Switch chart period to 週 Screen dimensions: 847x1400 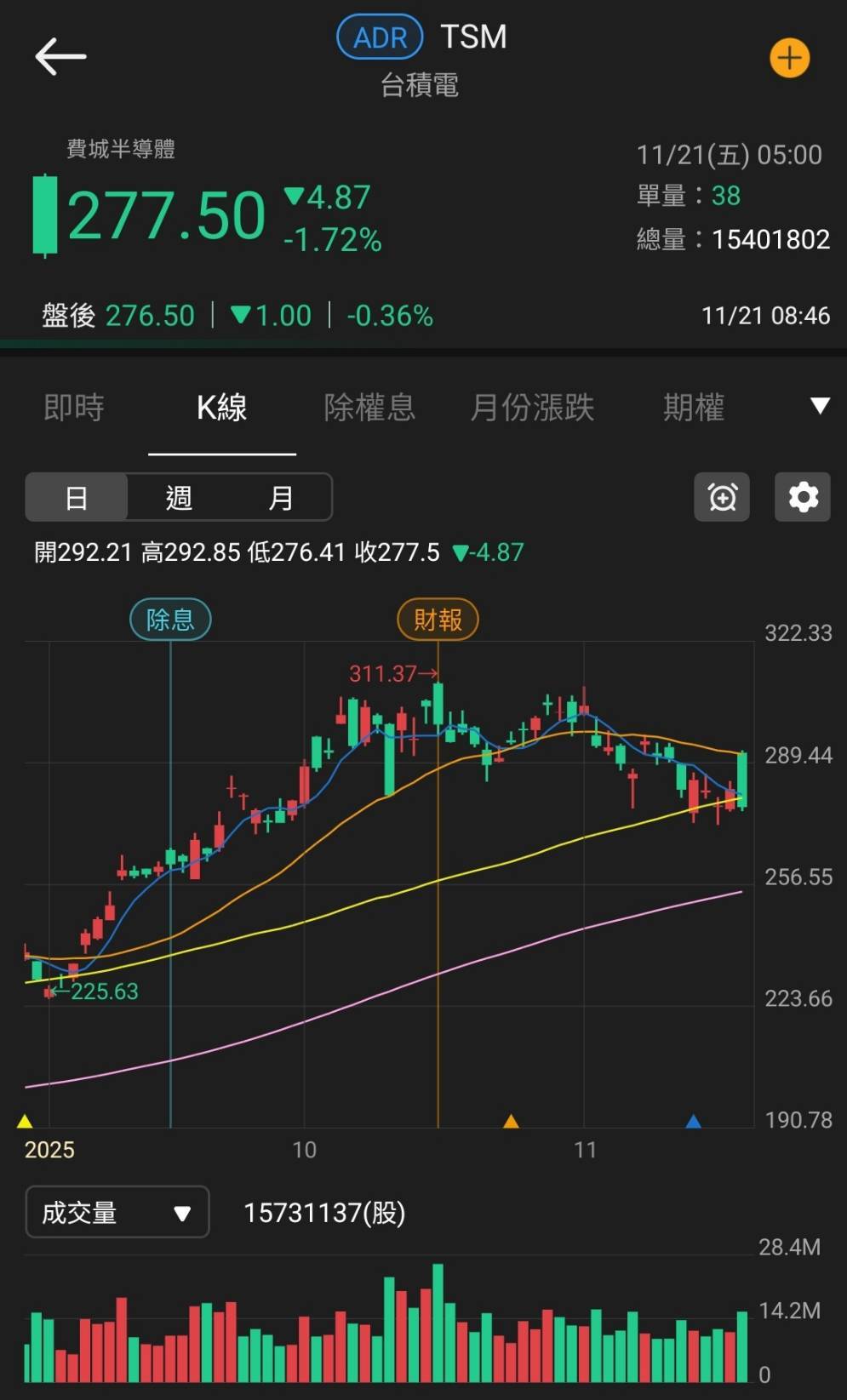click(x=180, y=497)
